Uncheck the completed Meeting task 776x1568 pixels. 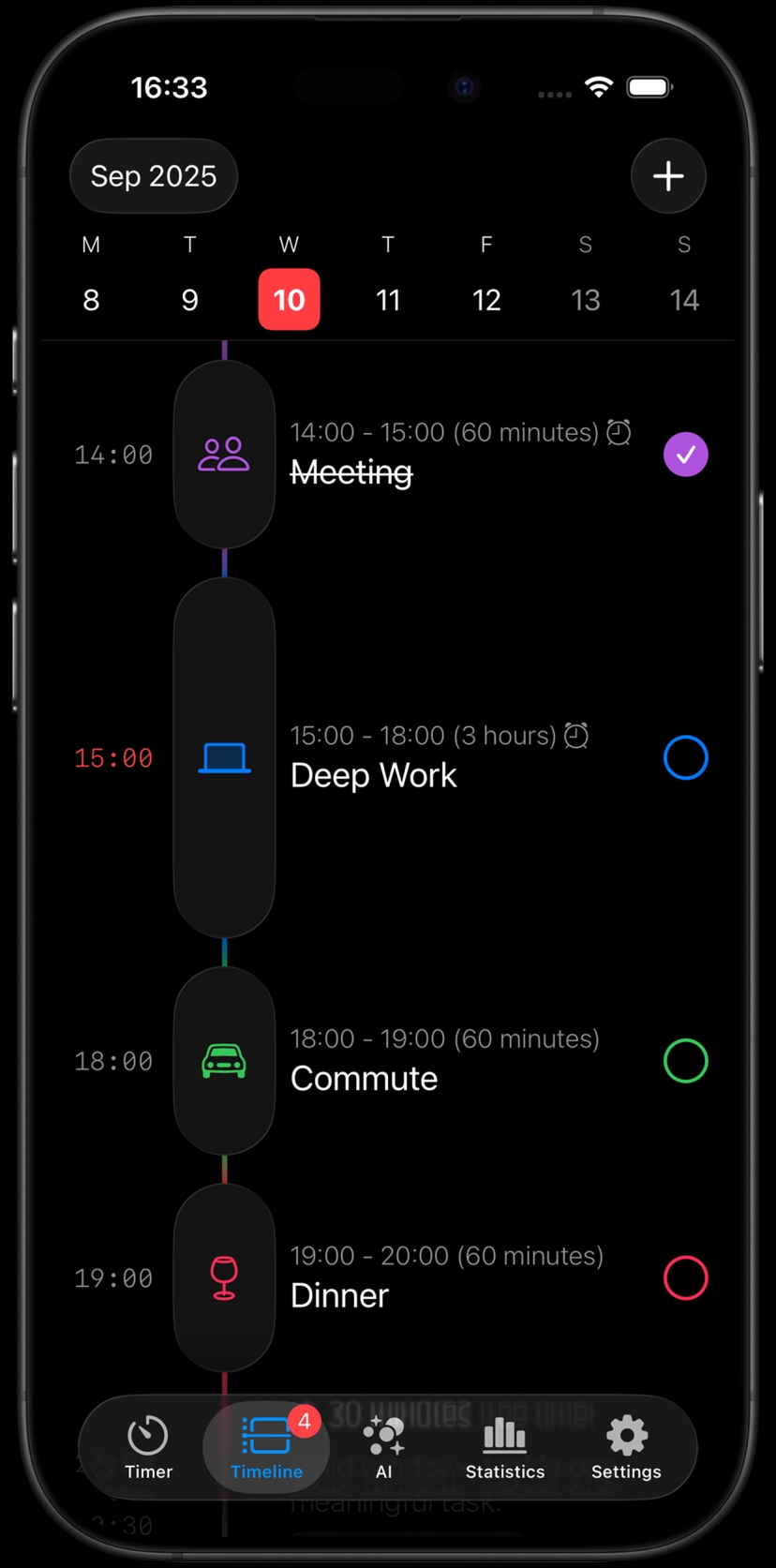coord(685,455)
